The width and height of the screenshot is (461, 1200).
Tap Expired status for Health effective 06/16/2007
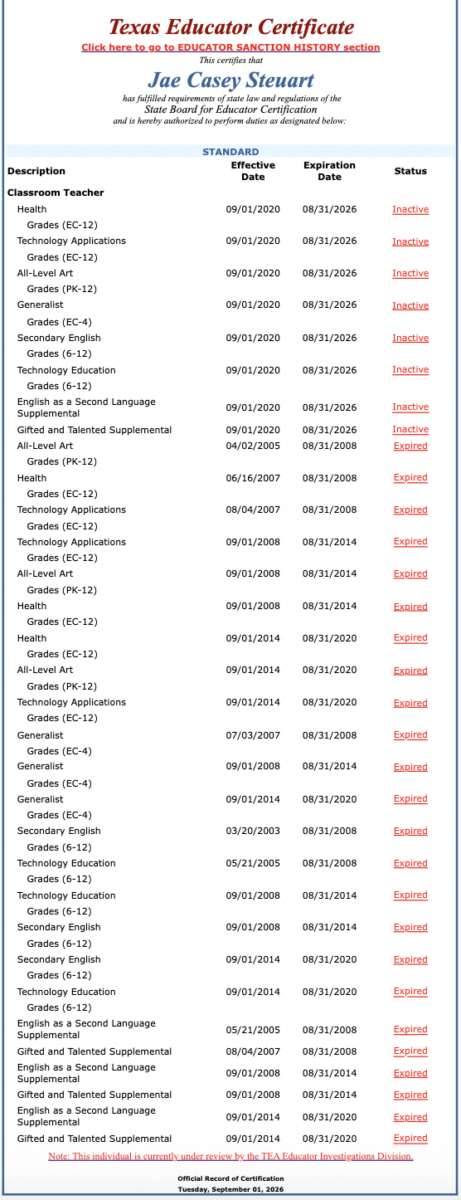tap(410, 478)
